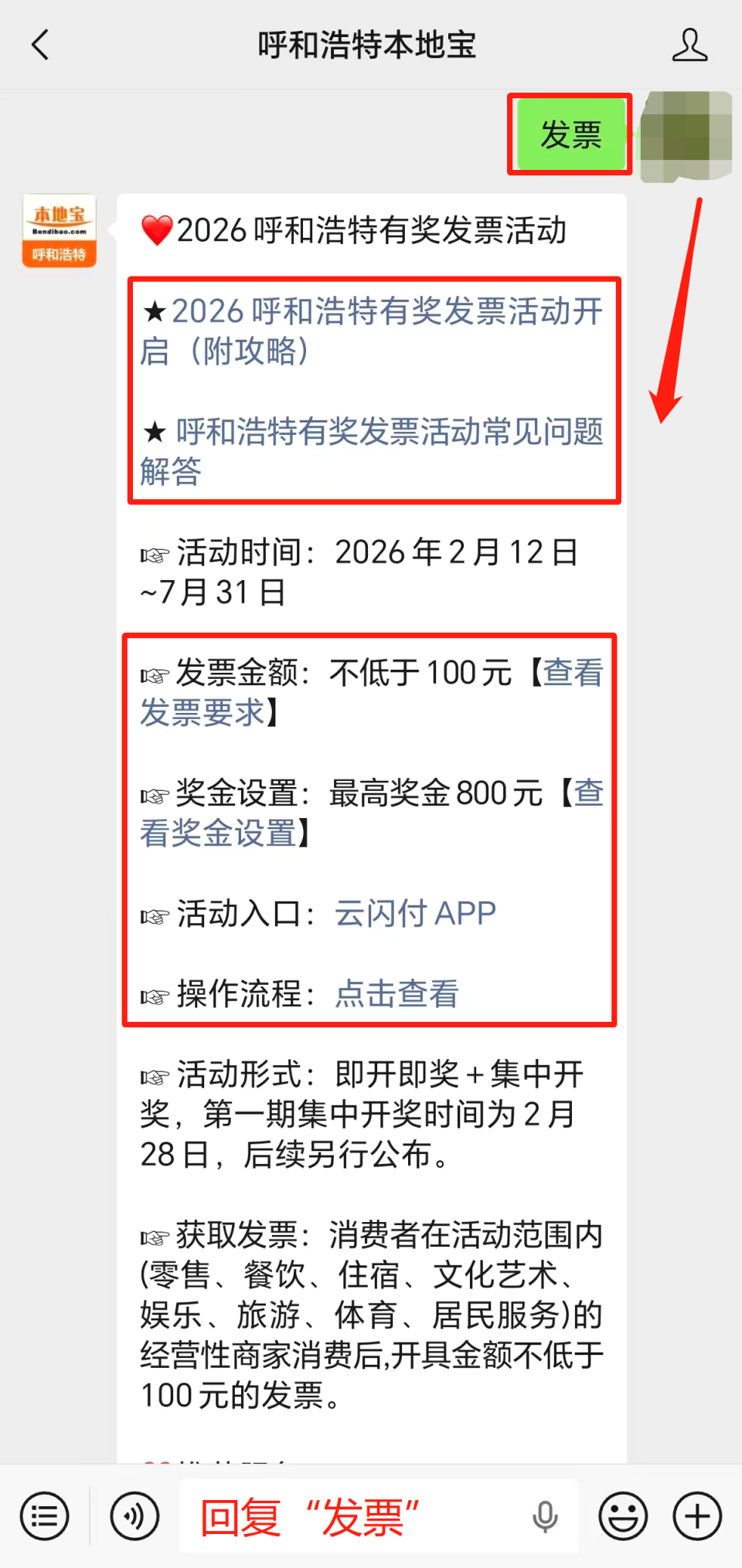Viewport: 742px width, 1568px height.
Task: Open the 云闪付 APP entry link
Action: (x=414, y=913)
